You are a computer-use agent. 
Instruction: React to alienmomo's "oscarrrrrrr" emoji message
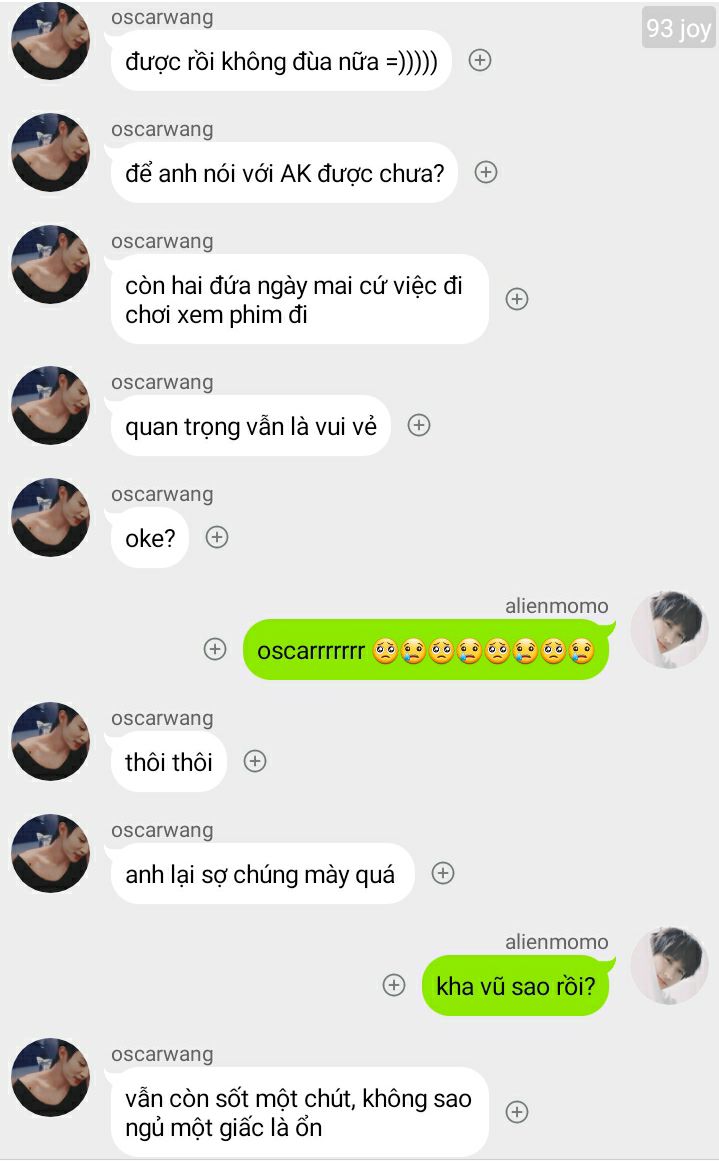coord(215,649)
